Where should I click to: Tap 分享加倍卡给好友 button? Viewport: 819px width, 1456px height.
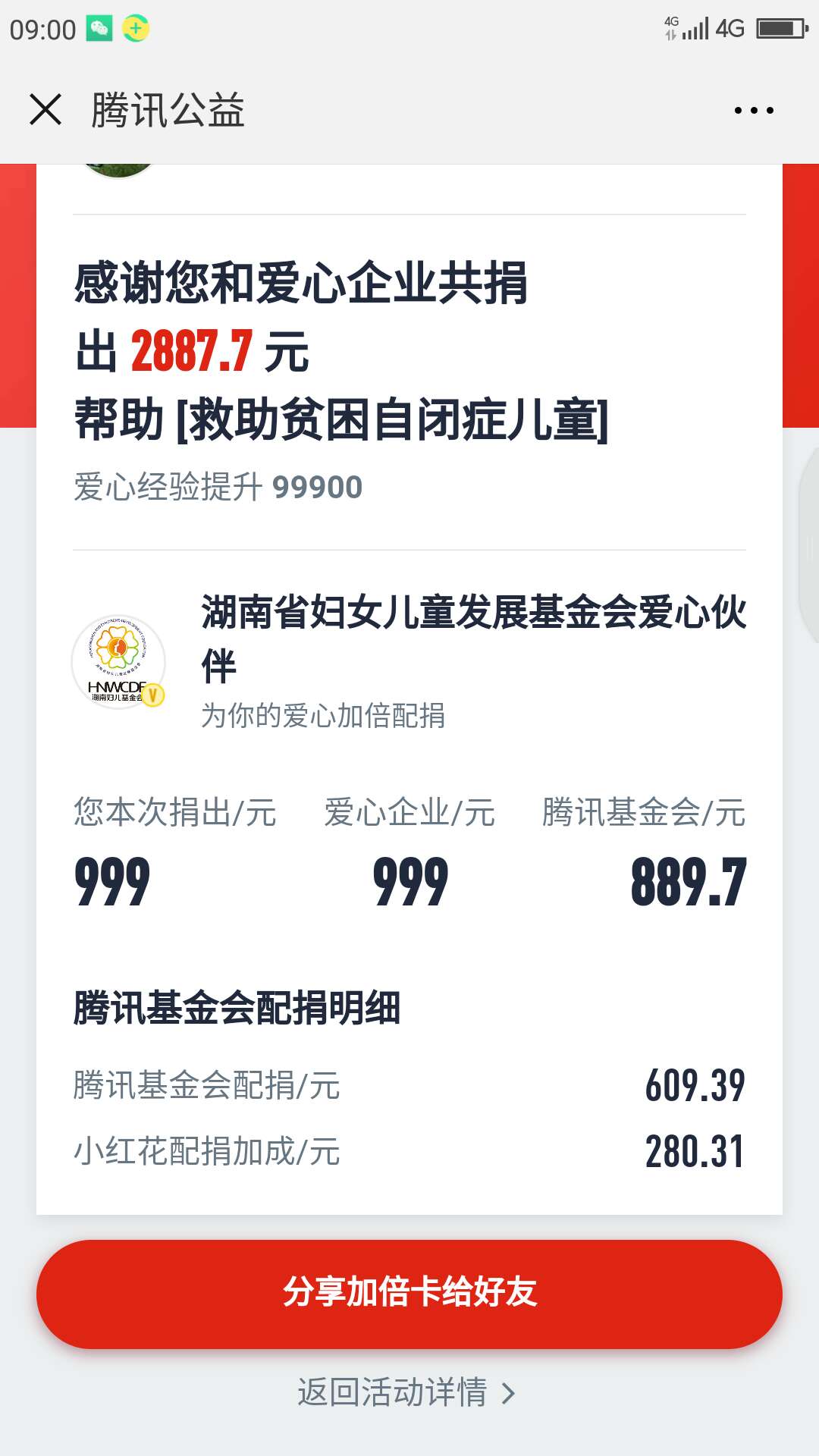[409, 1293]
